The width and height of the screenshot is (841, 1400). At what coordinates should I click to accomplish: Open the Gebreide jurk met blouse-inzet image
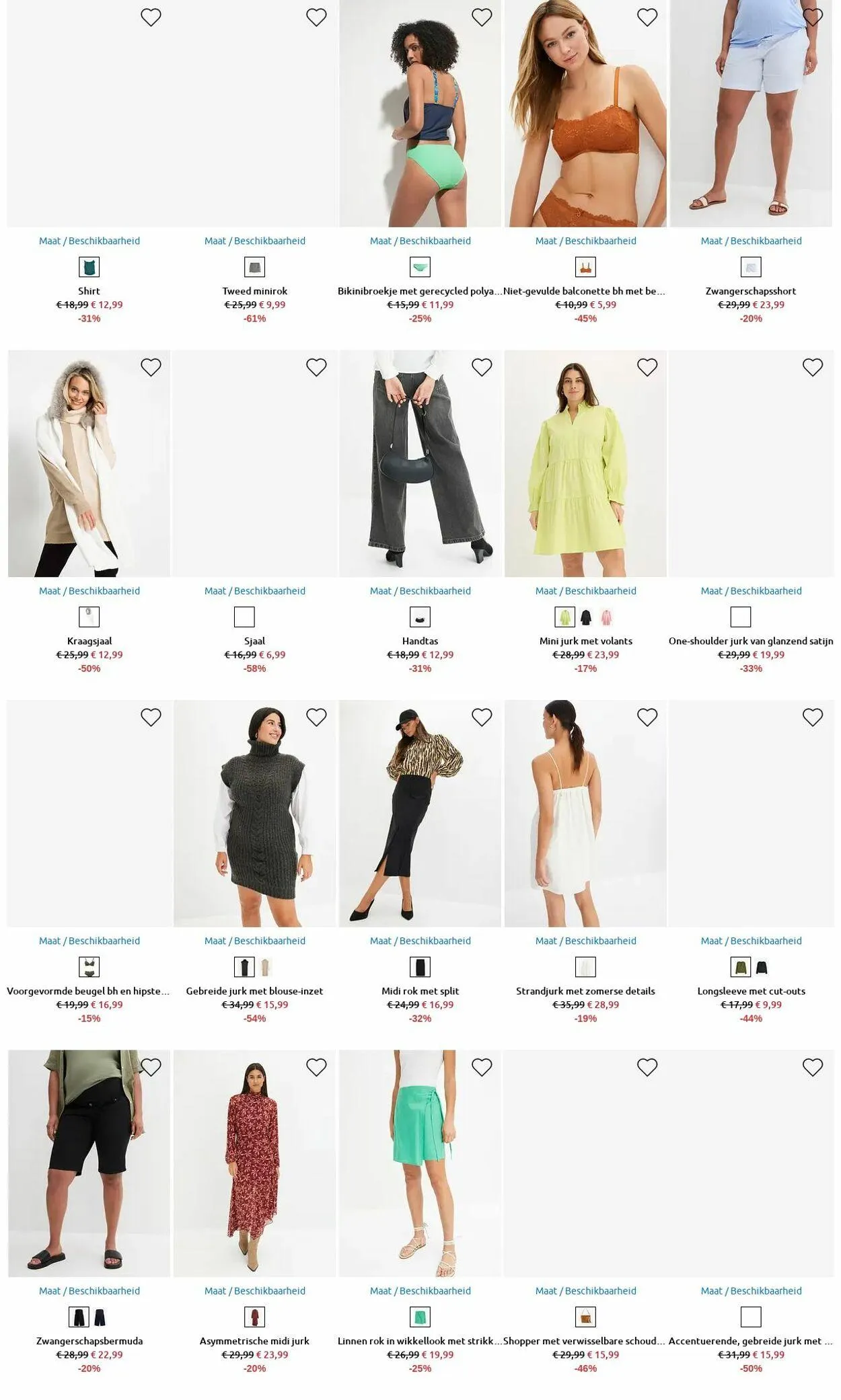(x=254, y=814)
